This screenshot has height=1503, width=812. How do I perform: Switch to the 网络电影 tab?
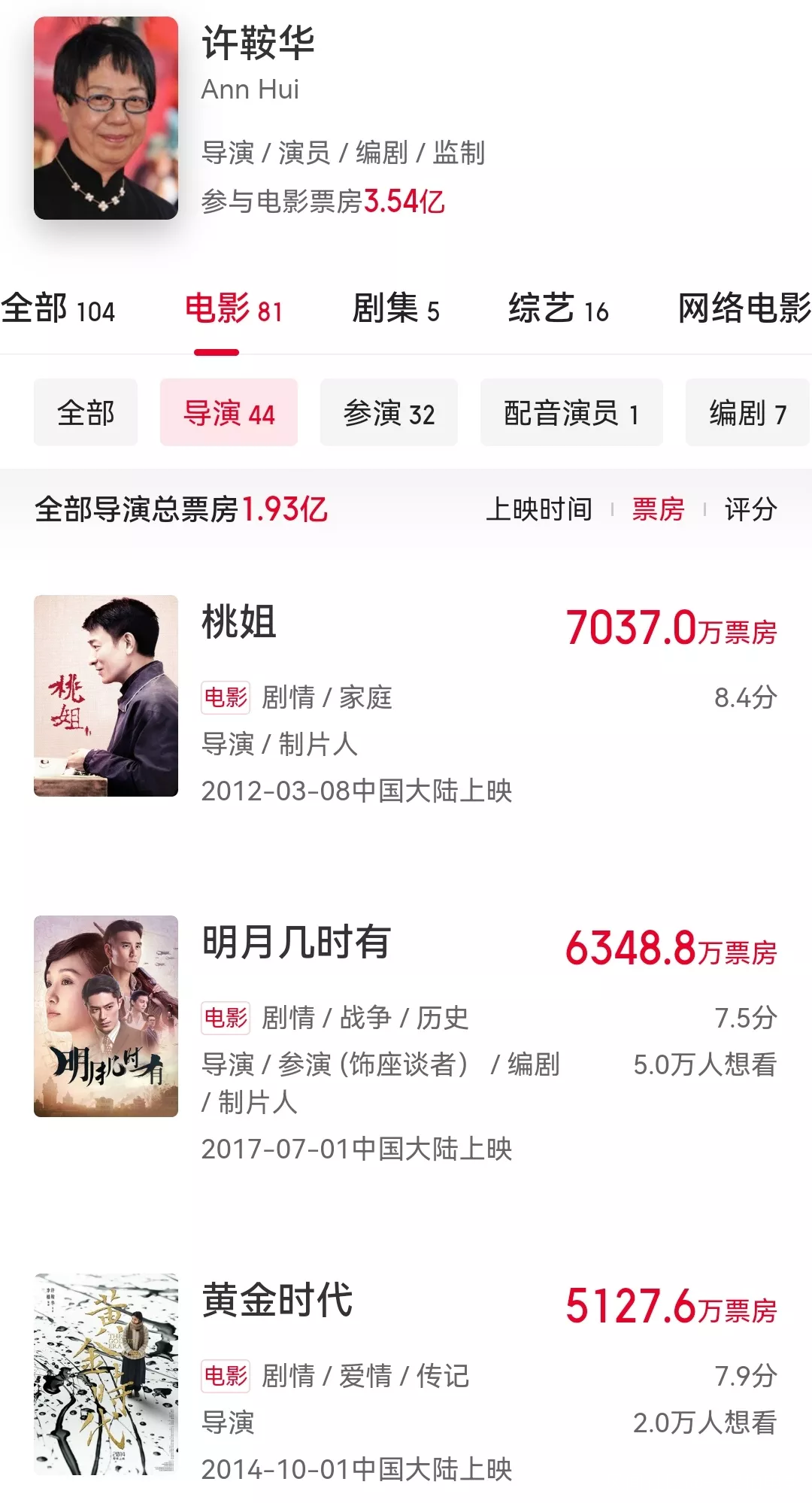click(x=743, y=309)
